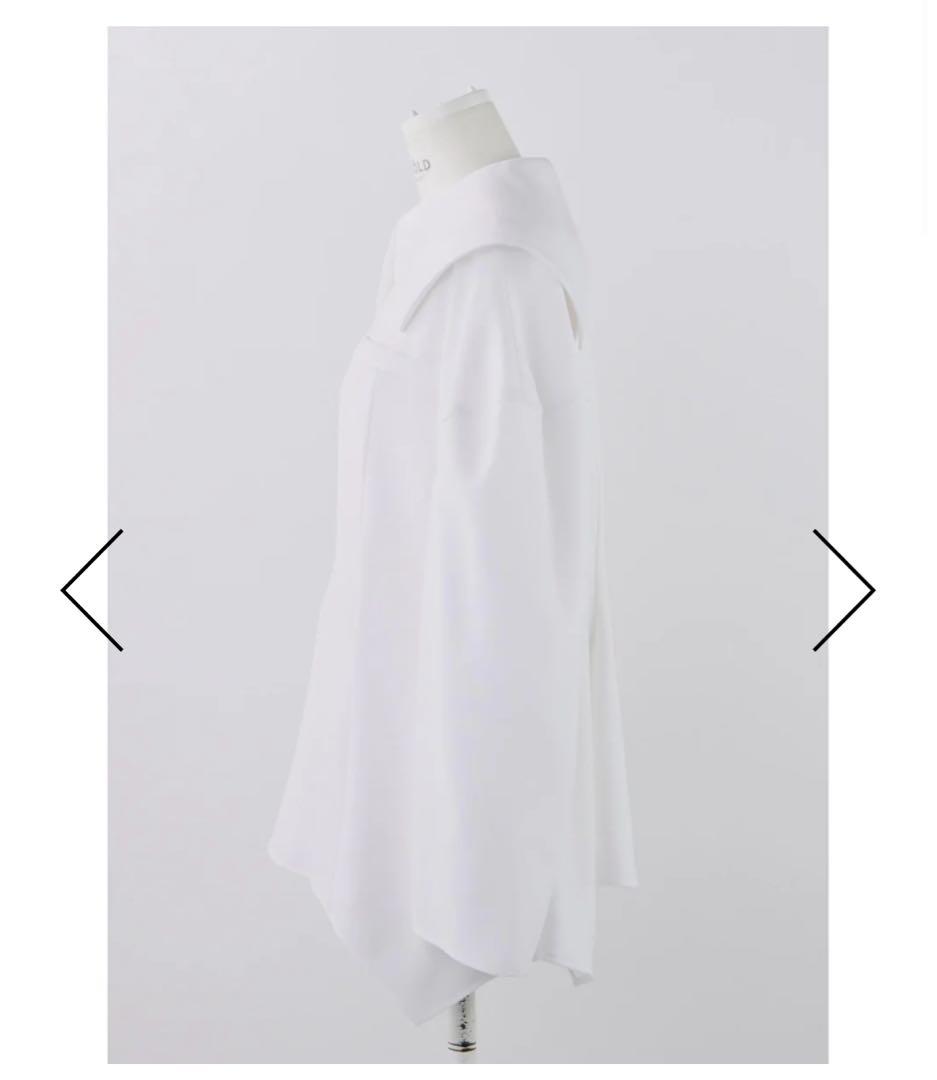Go to the previous product image
Screen dimensions: 937x1080
pos(93,590)
